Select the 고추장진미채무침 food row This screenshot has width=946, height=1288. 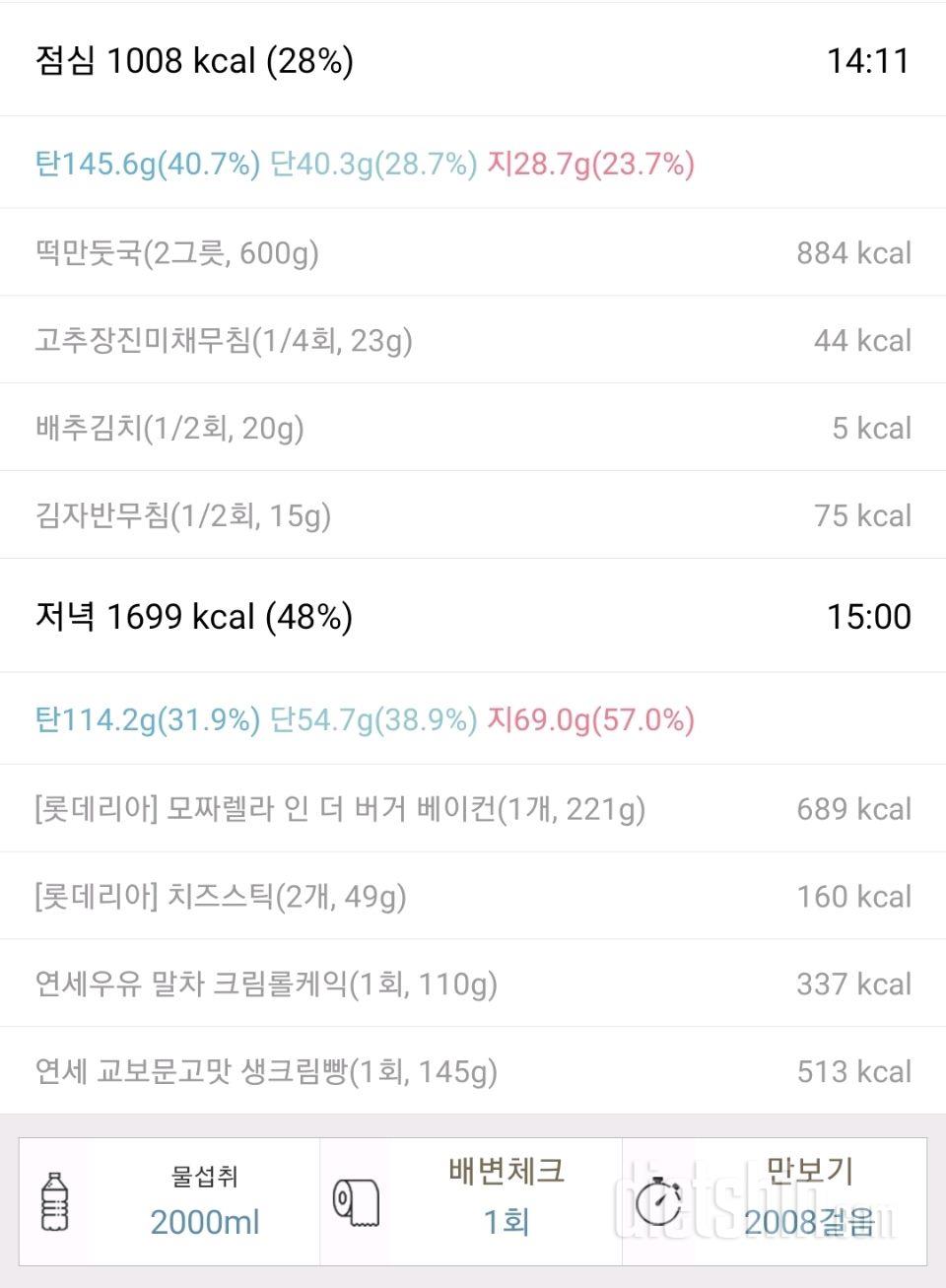471,341
